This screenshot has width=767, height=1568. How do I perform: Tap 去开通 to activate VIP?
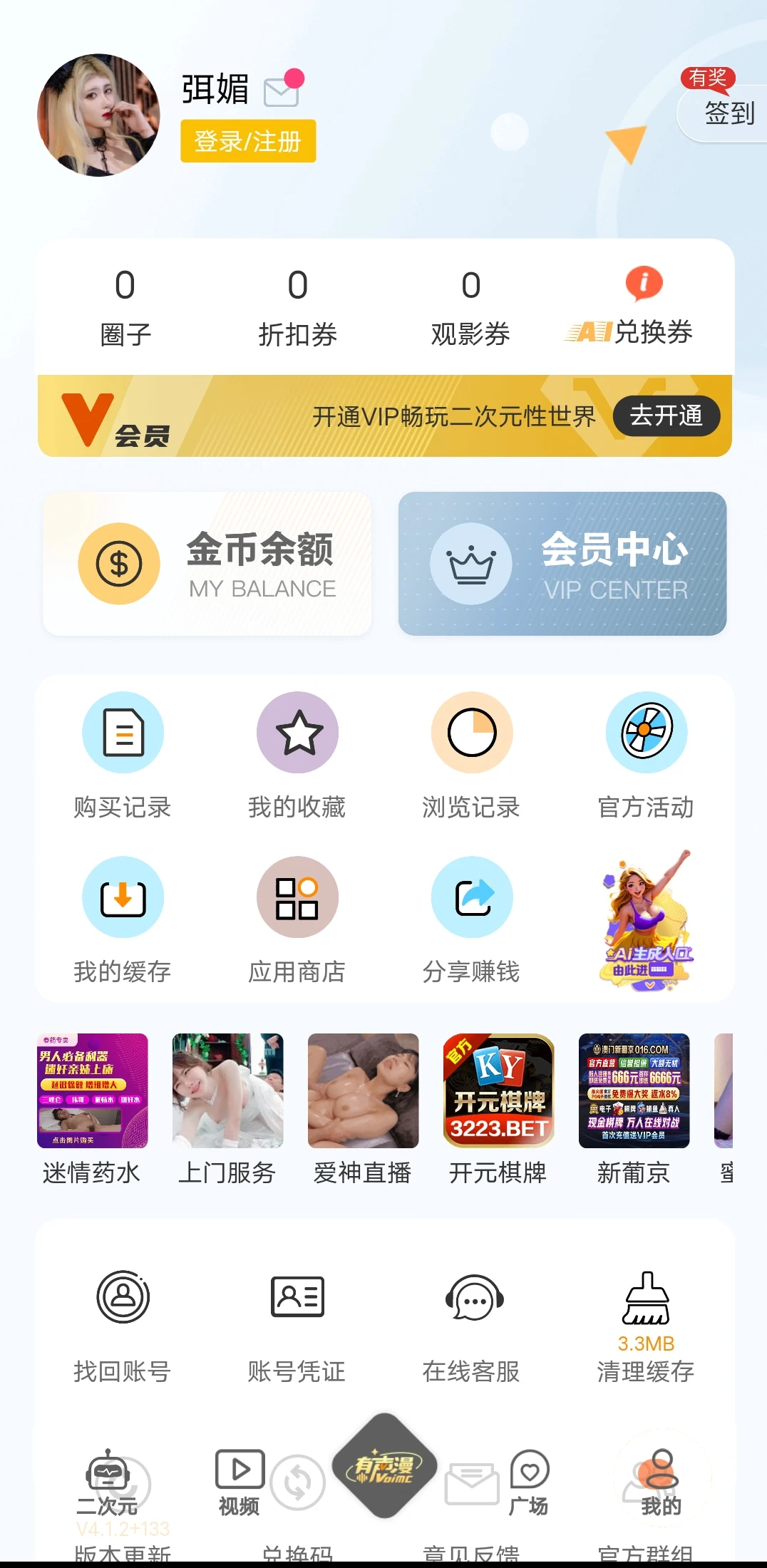tap(666, 416)
